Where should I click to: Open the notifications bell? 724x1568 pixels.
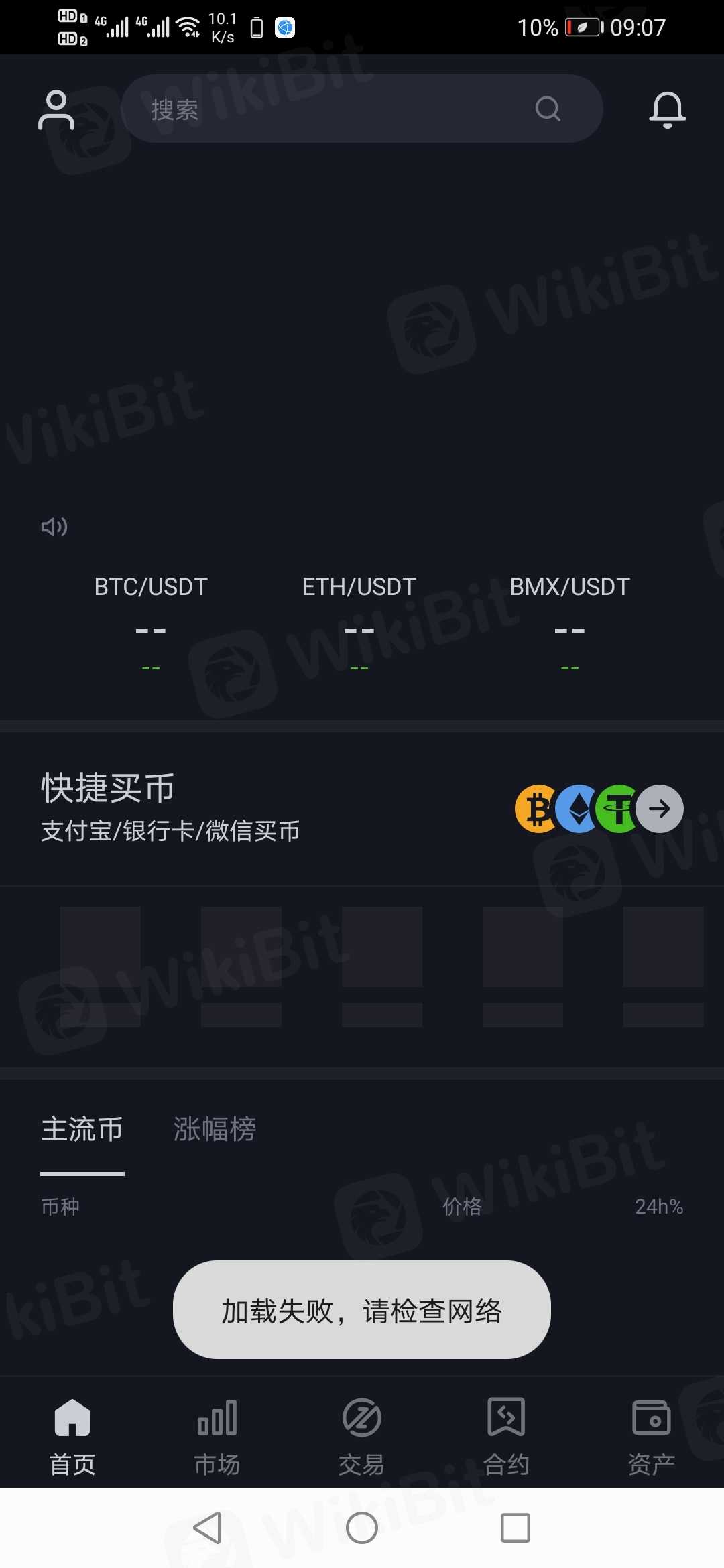click(x=667, y=110)
